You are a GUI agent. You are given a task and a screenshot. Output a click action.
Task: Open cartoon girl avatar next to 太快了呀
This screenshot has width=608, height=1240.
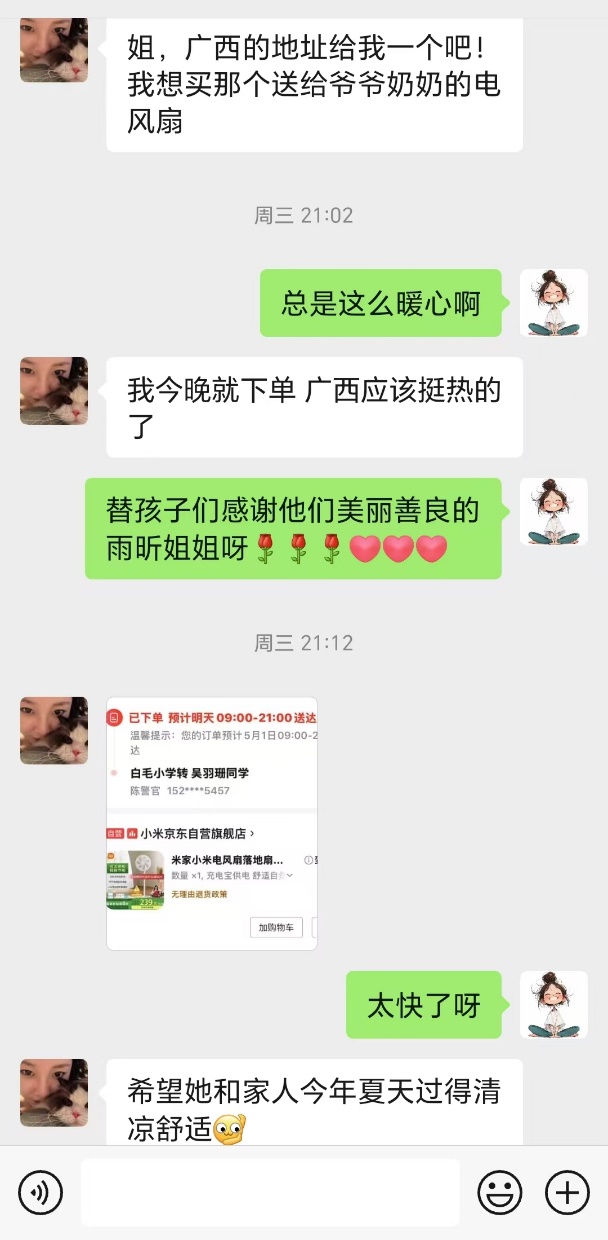click(x=554, y=1004)
